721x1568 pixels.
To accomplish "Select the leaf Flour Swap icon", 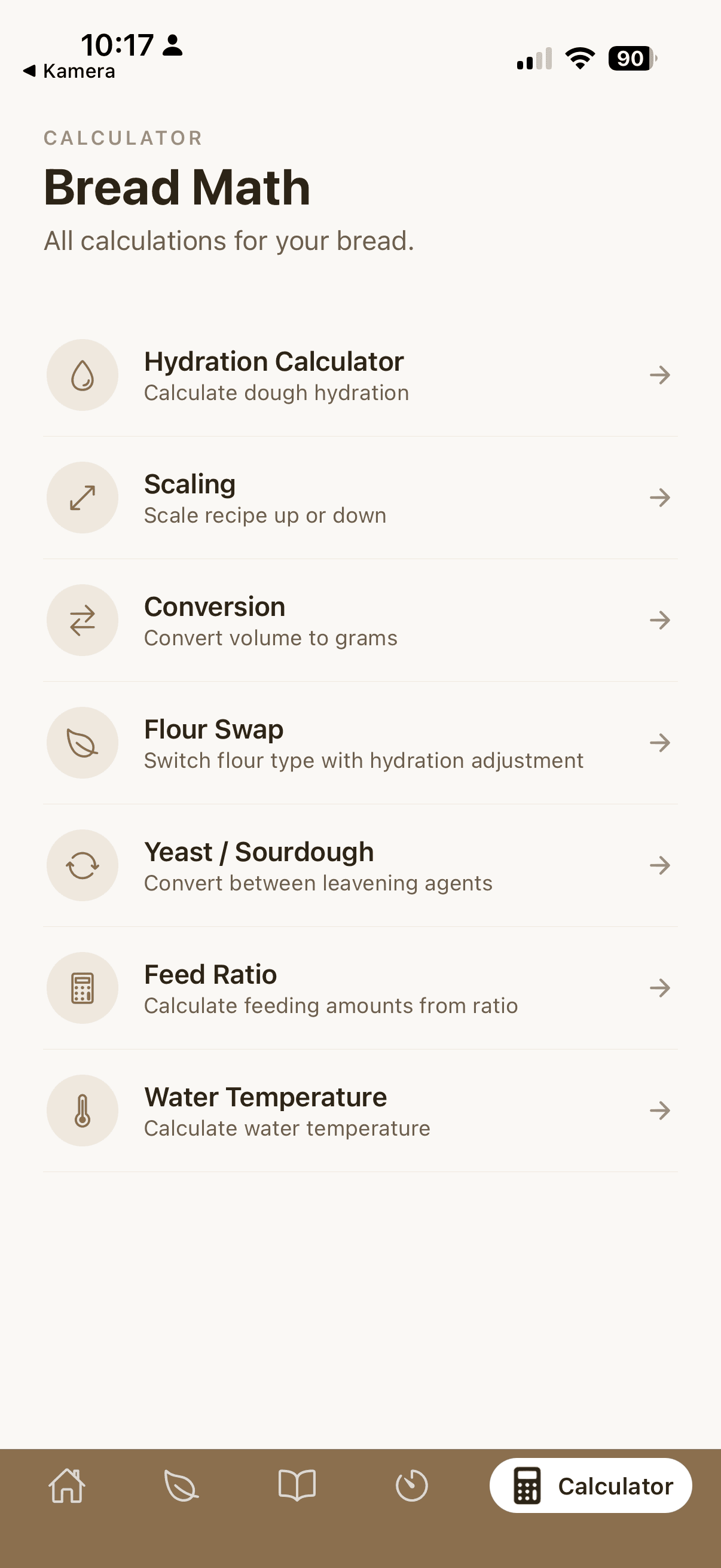I will pos(82,742).
